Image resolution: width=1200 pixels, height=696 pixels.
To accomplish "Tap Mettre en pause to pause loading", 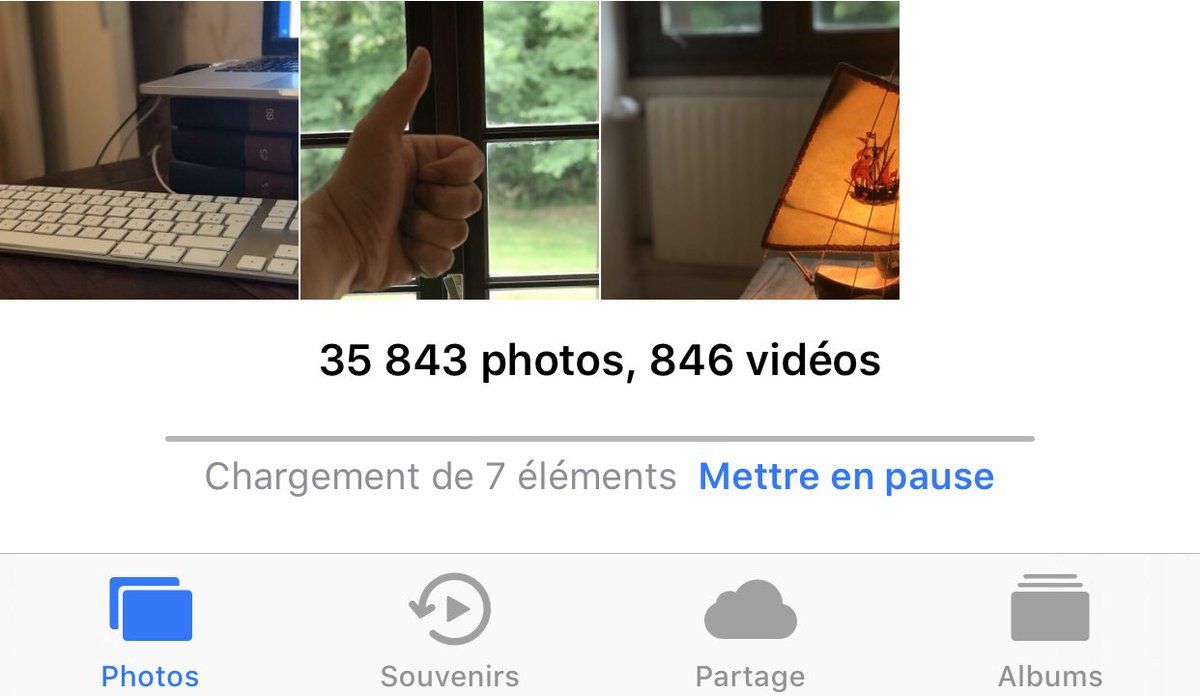I will pyautogui.click(x=846, y=477).
